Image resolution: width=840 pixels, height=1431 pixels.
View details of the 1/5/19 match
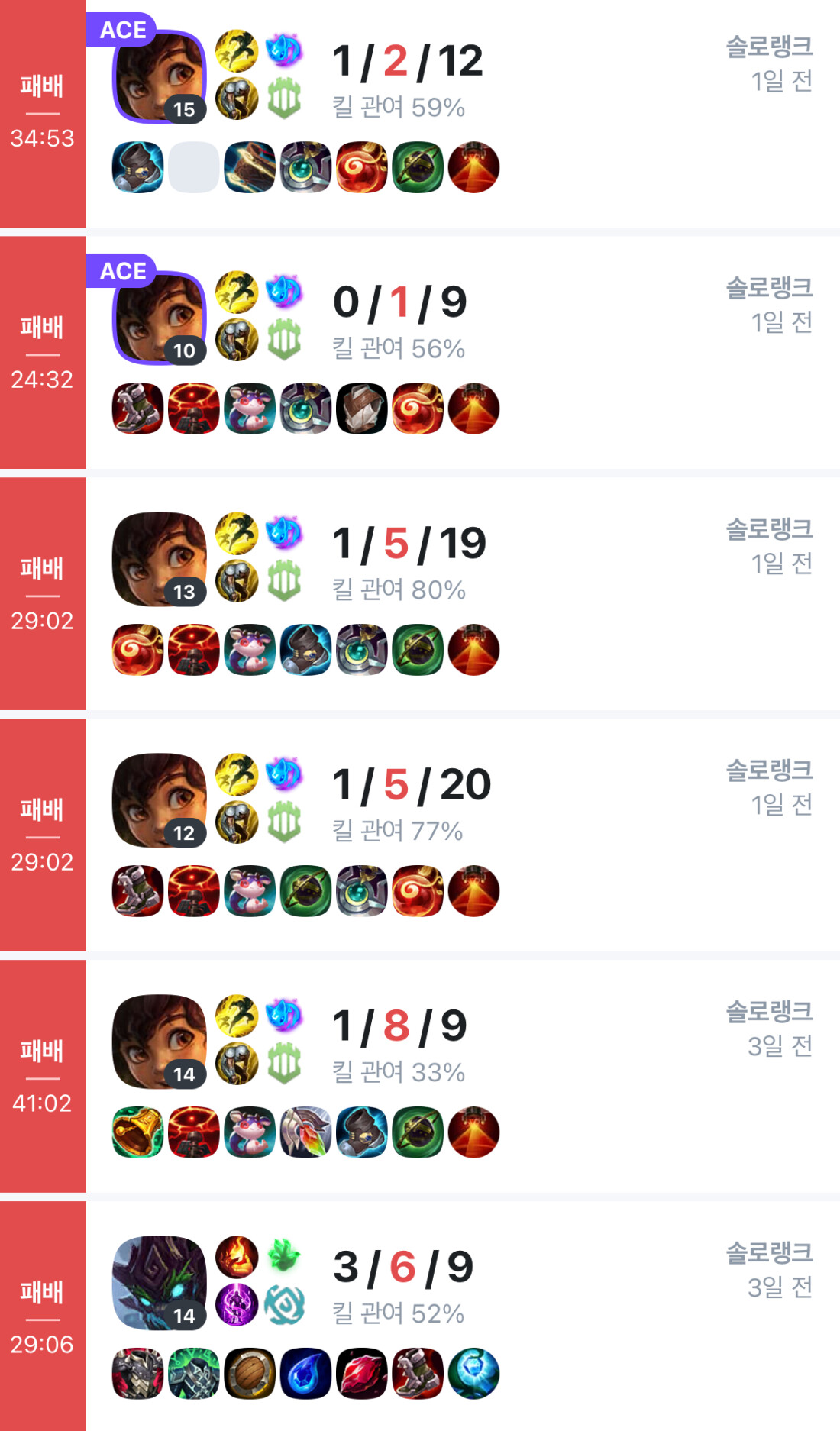click(458, 594)
